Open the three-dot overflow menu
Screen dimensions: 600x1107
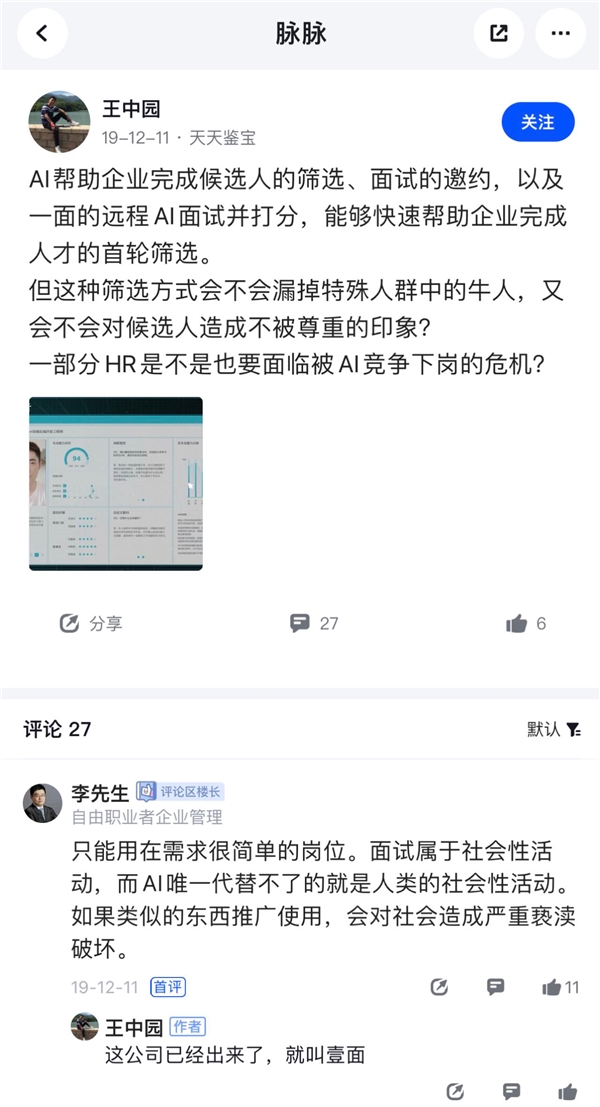click(x=560, y=33)
